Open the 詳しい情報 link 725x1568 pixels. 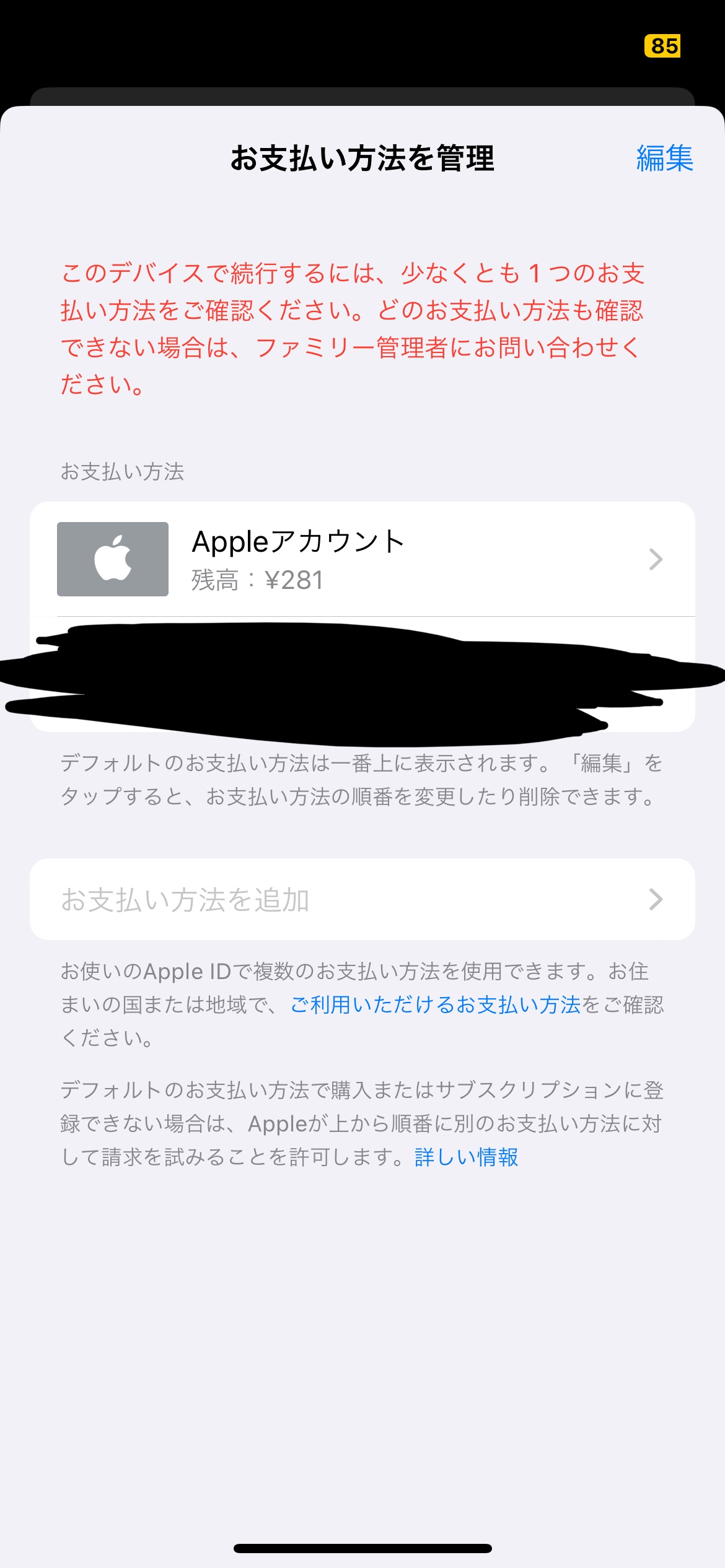(x=466, y=1157)
